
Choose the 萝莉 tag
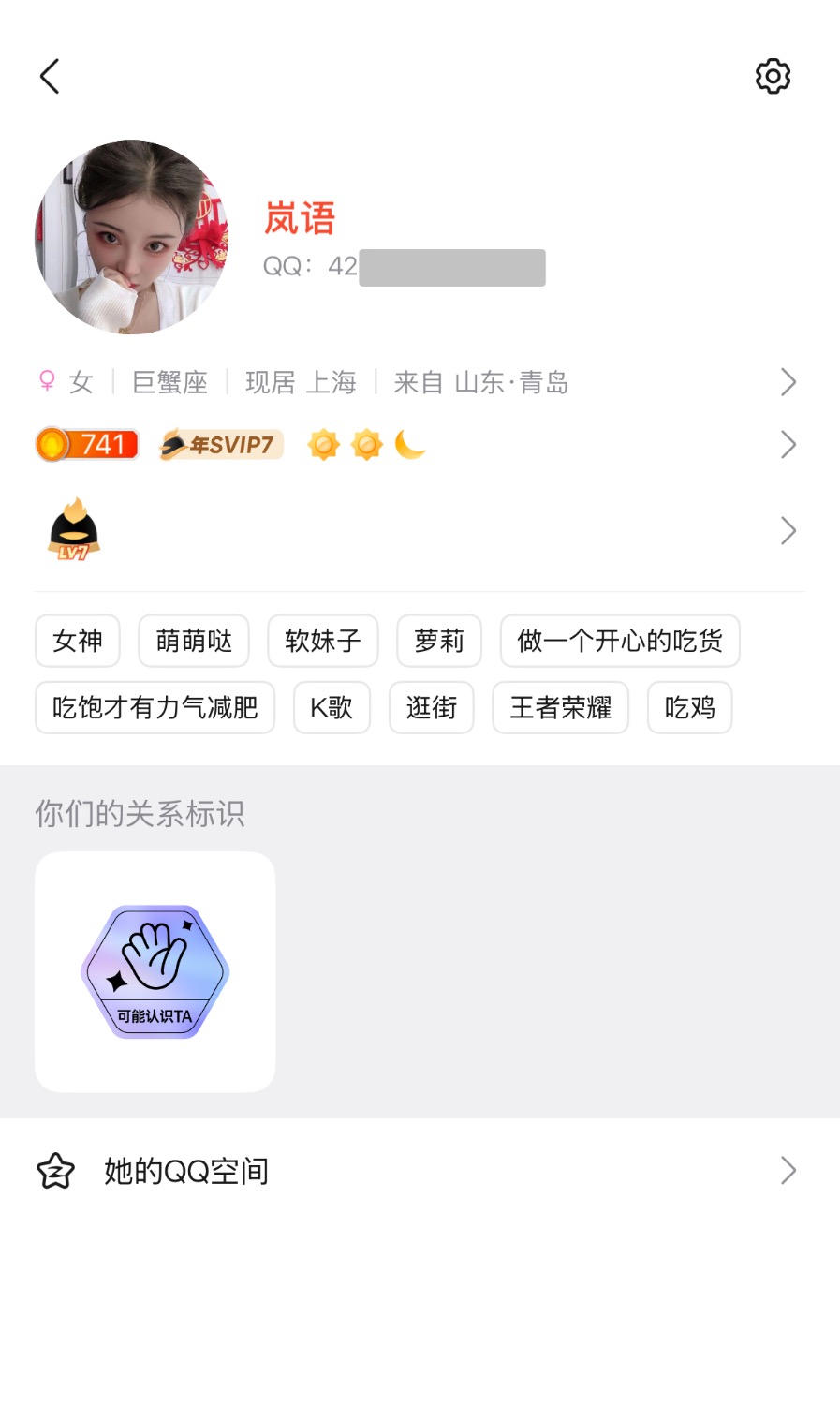pyautogui.click(x=439, y=641)
